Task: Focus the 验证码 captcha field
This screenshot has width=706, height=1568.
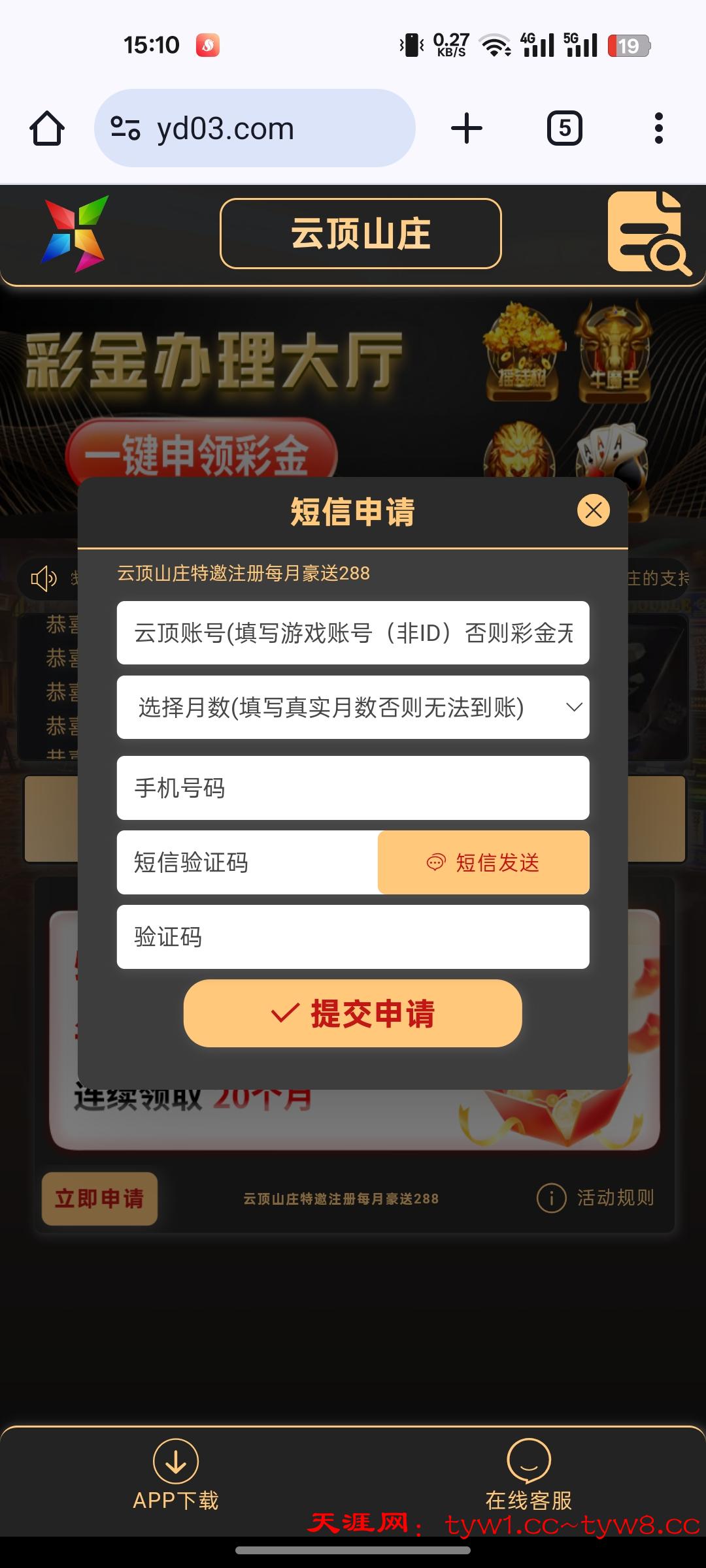Action: point(353,937)
